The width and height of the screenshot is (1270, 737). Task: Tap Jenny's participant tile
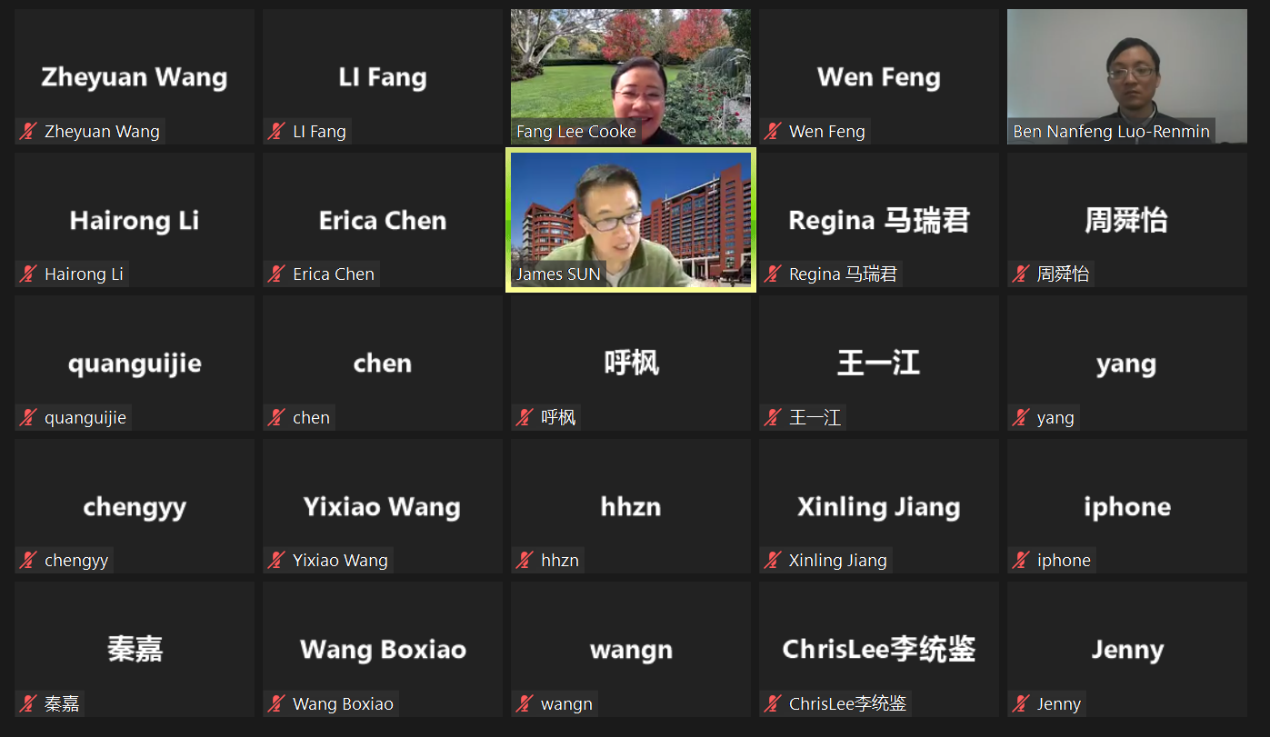tap(1126, 649)
